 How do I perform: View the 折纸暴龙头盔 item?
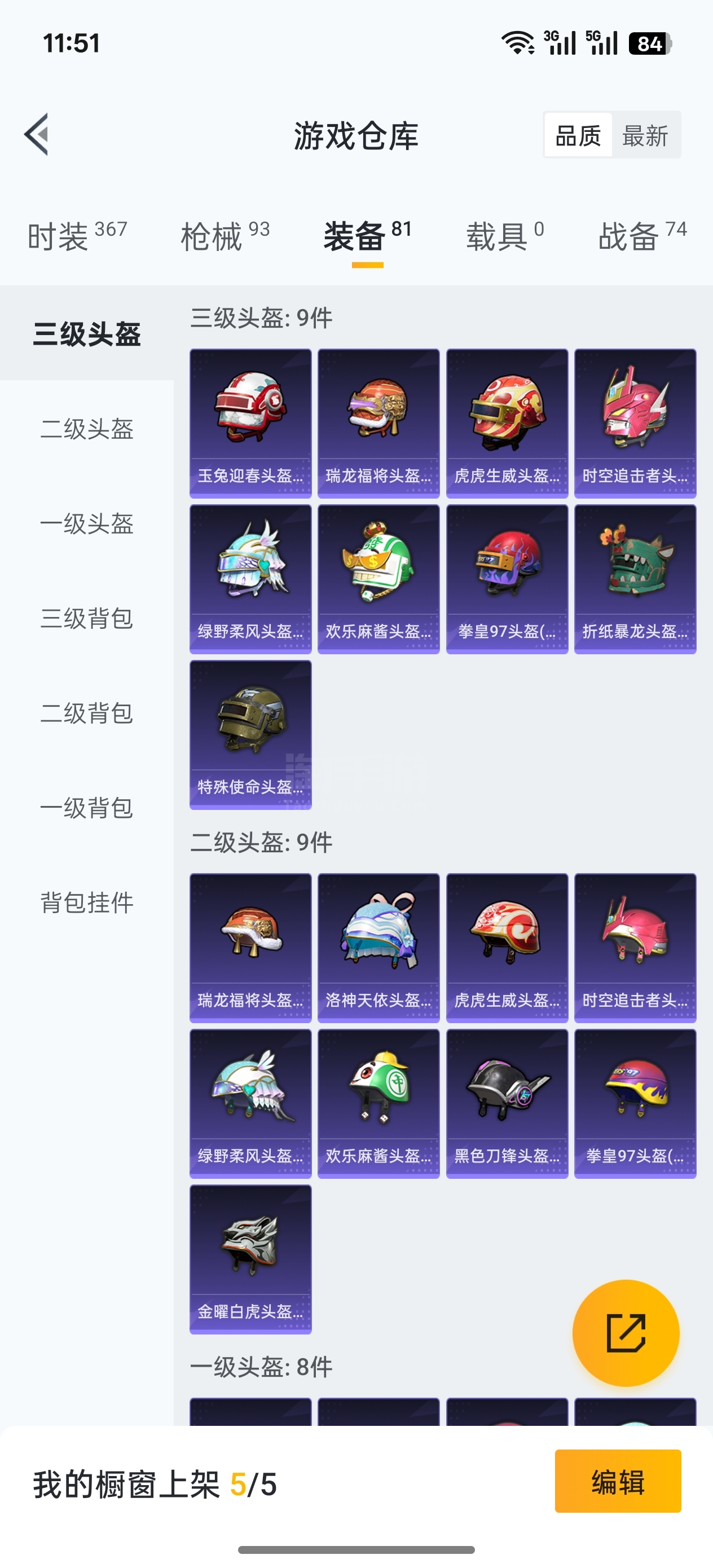pos(635,579)
